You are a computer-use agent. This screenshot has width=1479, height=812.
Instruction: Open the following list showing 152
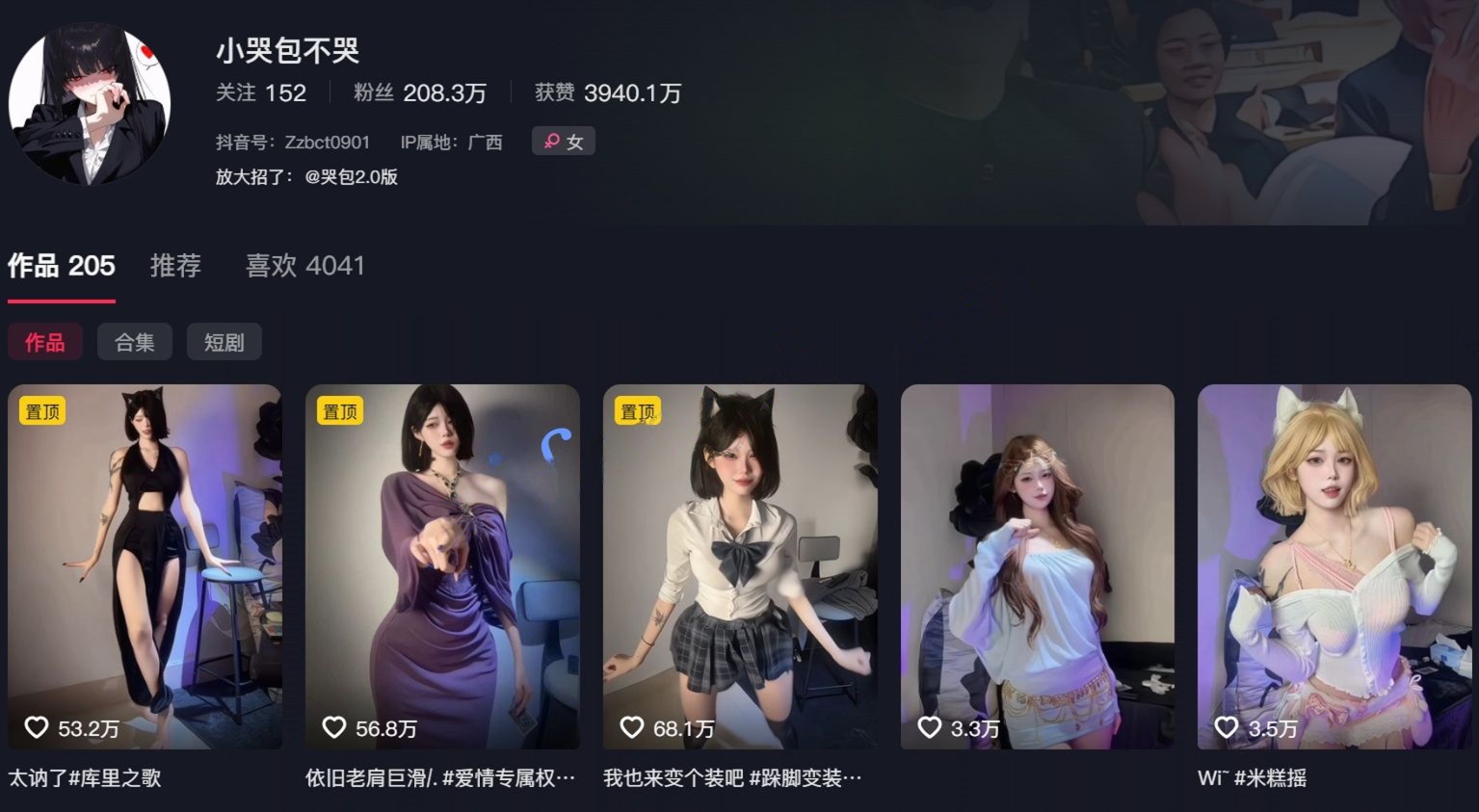(261, 92)
